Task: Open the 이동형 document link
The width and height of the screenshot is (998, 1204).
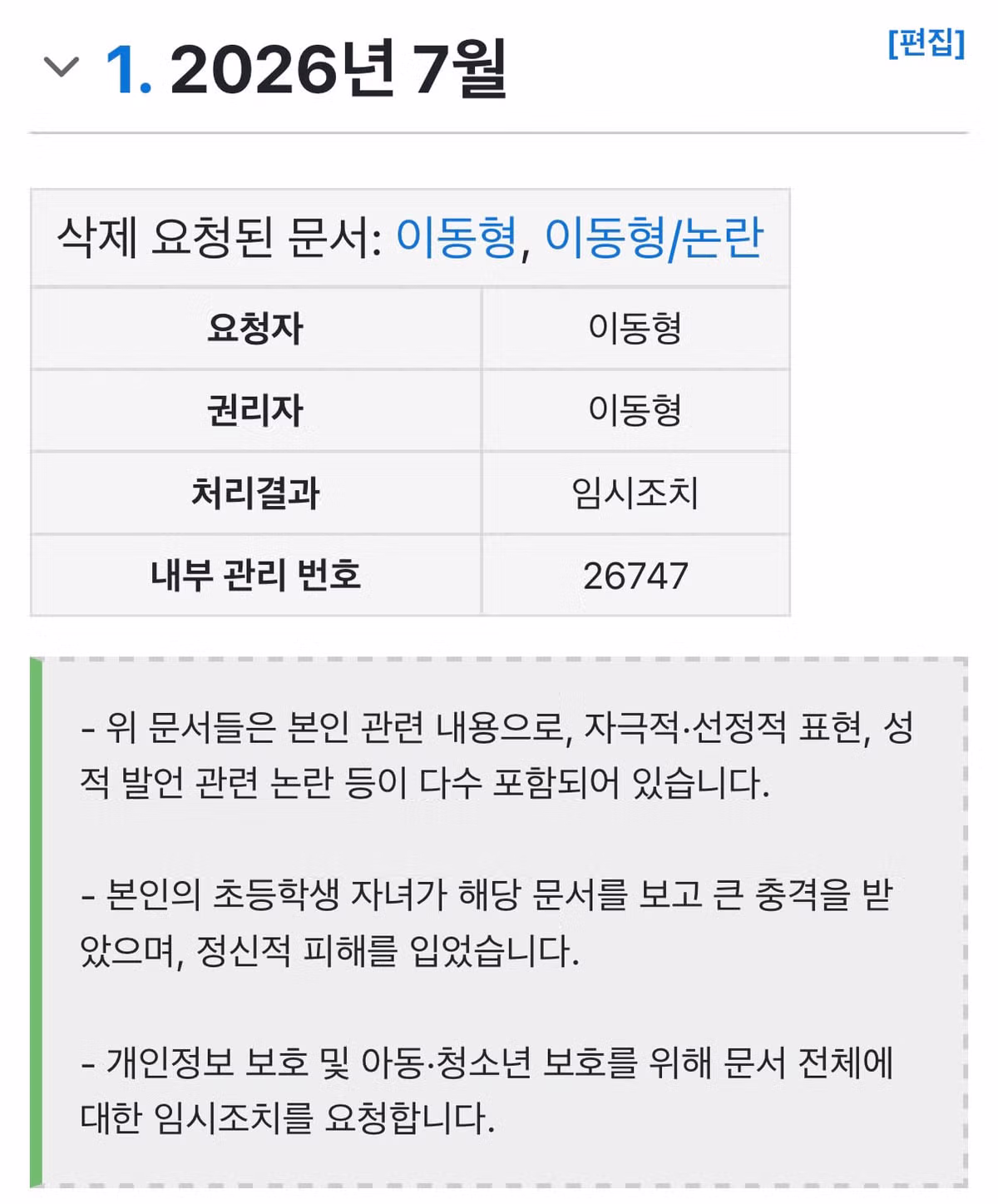Action: (x=457, y=237)
